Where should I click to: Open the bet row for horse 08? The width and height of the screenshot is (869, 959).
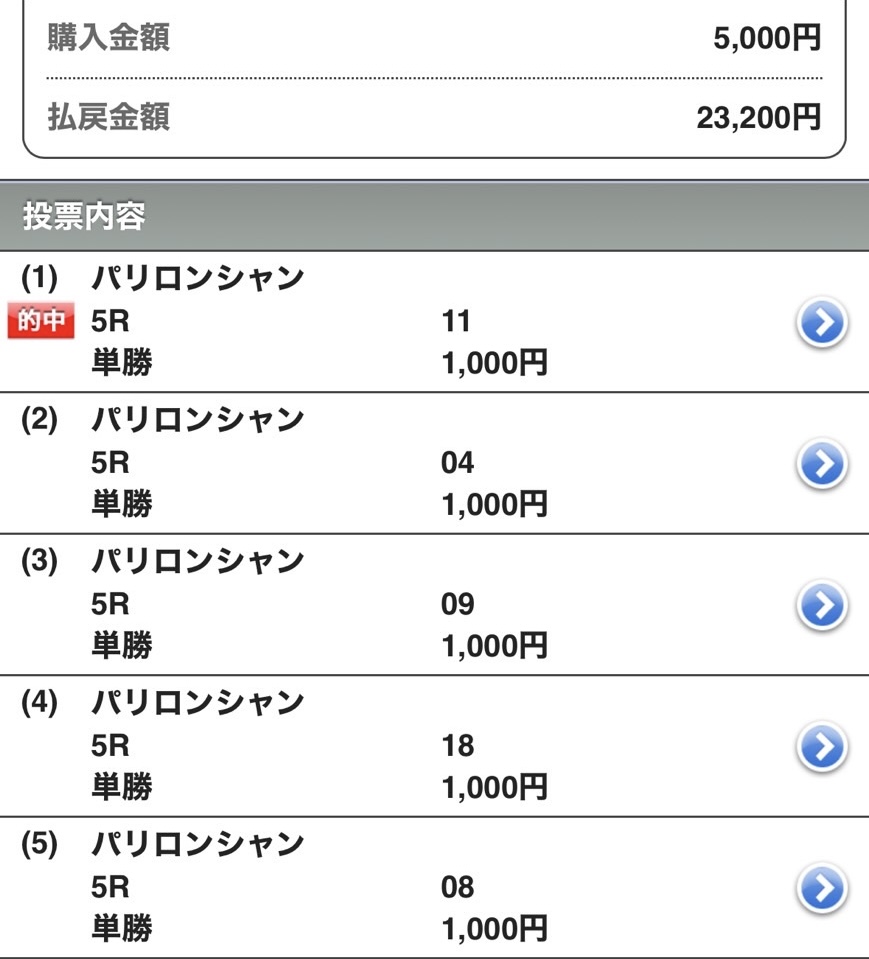click(x=822, y=888)
